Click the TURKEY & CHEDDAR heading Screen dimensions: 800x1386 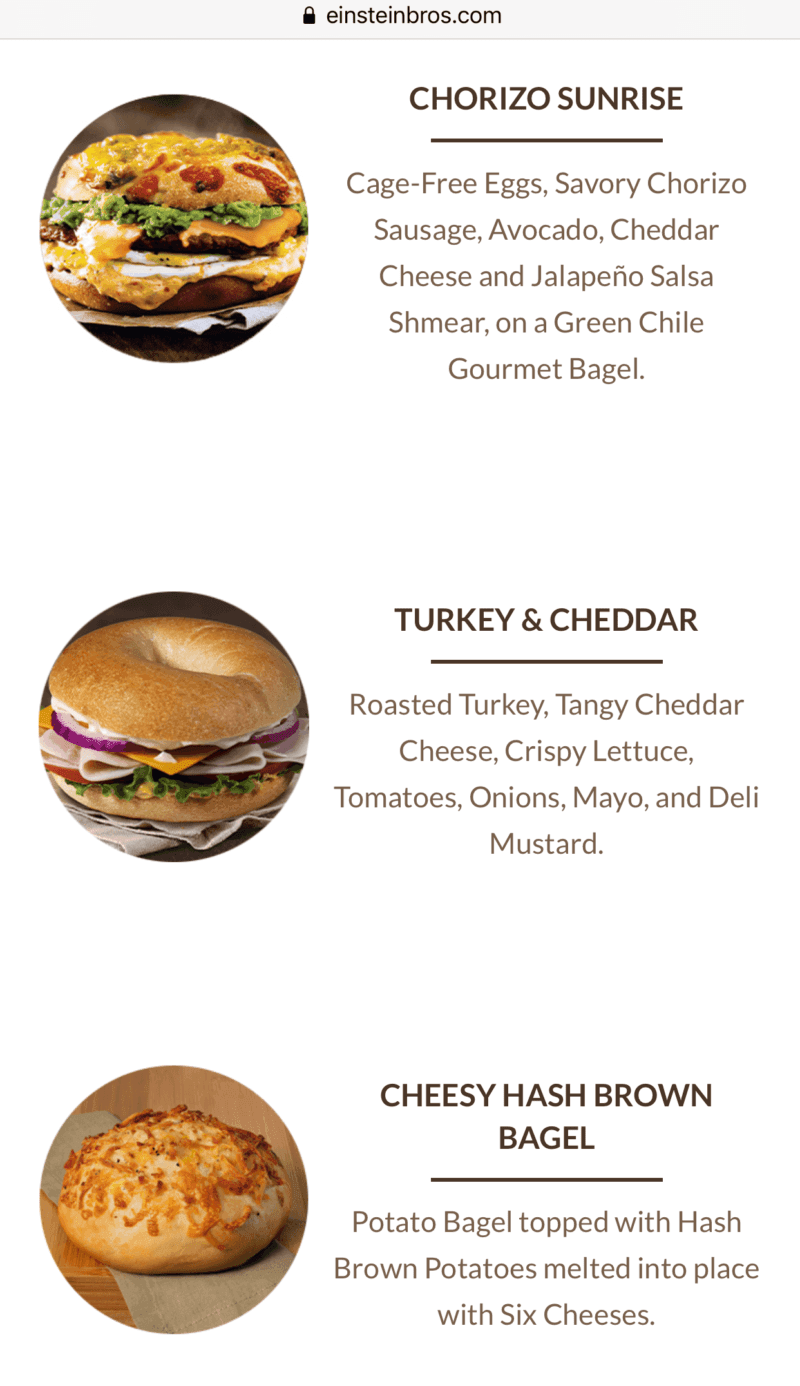tap(546, 619)
